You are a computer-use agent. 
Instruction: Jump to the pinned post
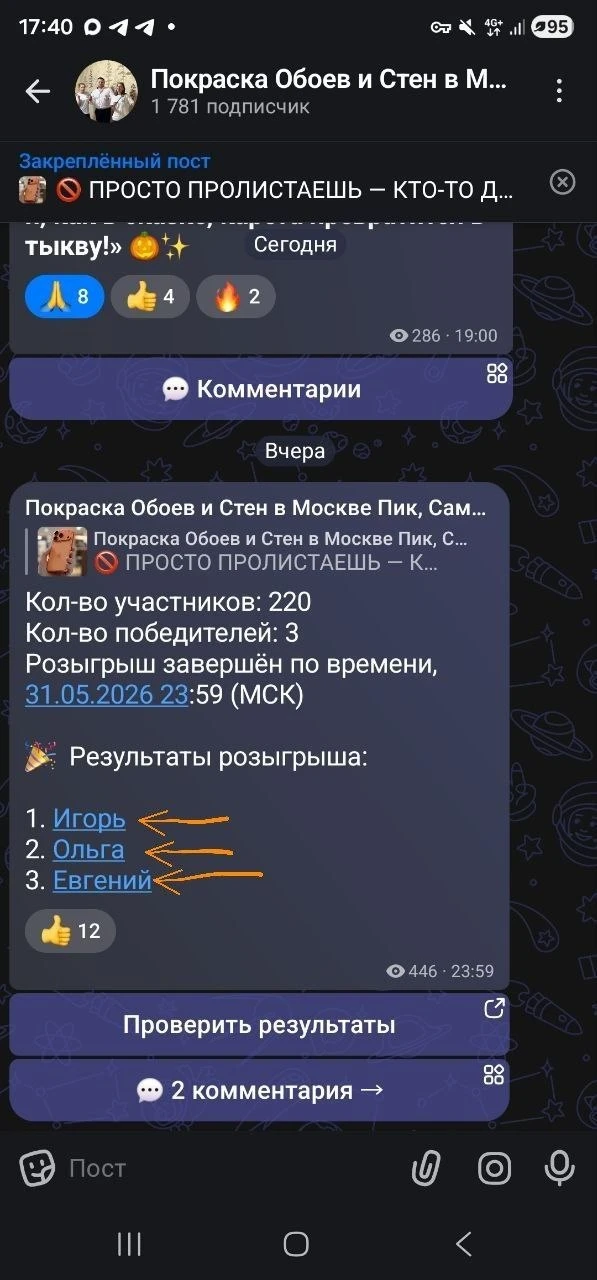tap(268, 176)
